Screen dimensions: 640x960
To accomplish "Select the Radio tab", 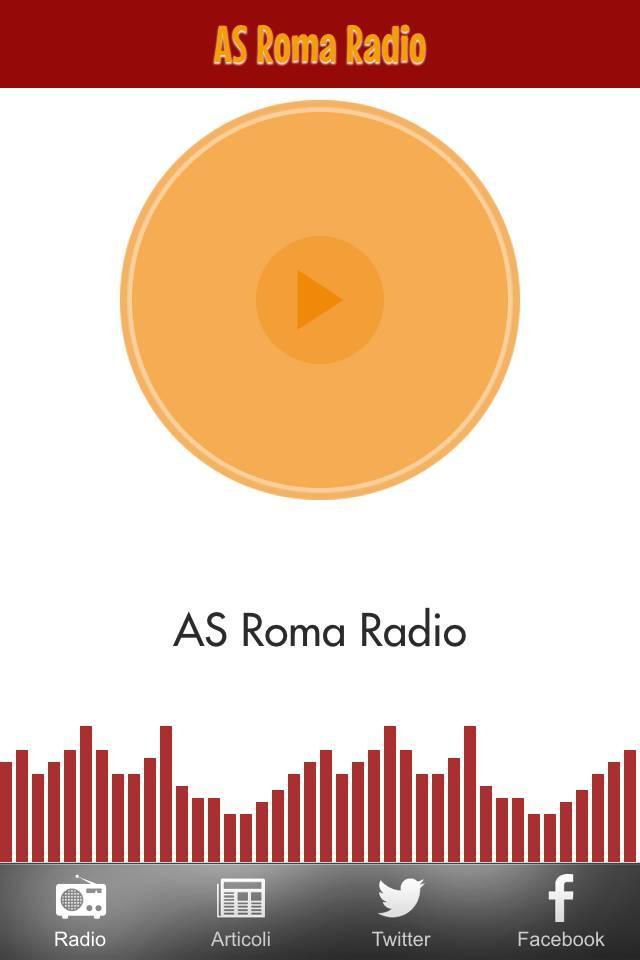I will 80,912.
